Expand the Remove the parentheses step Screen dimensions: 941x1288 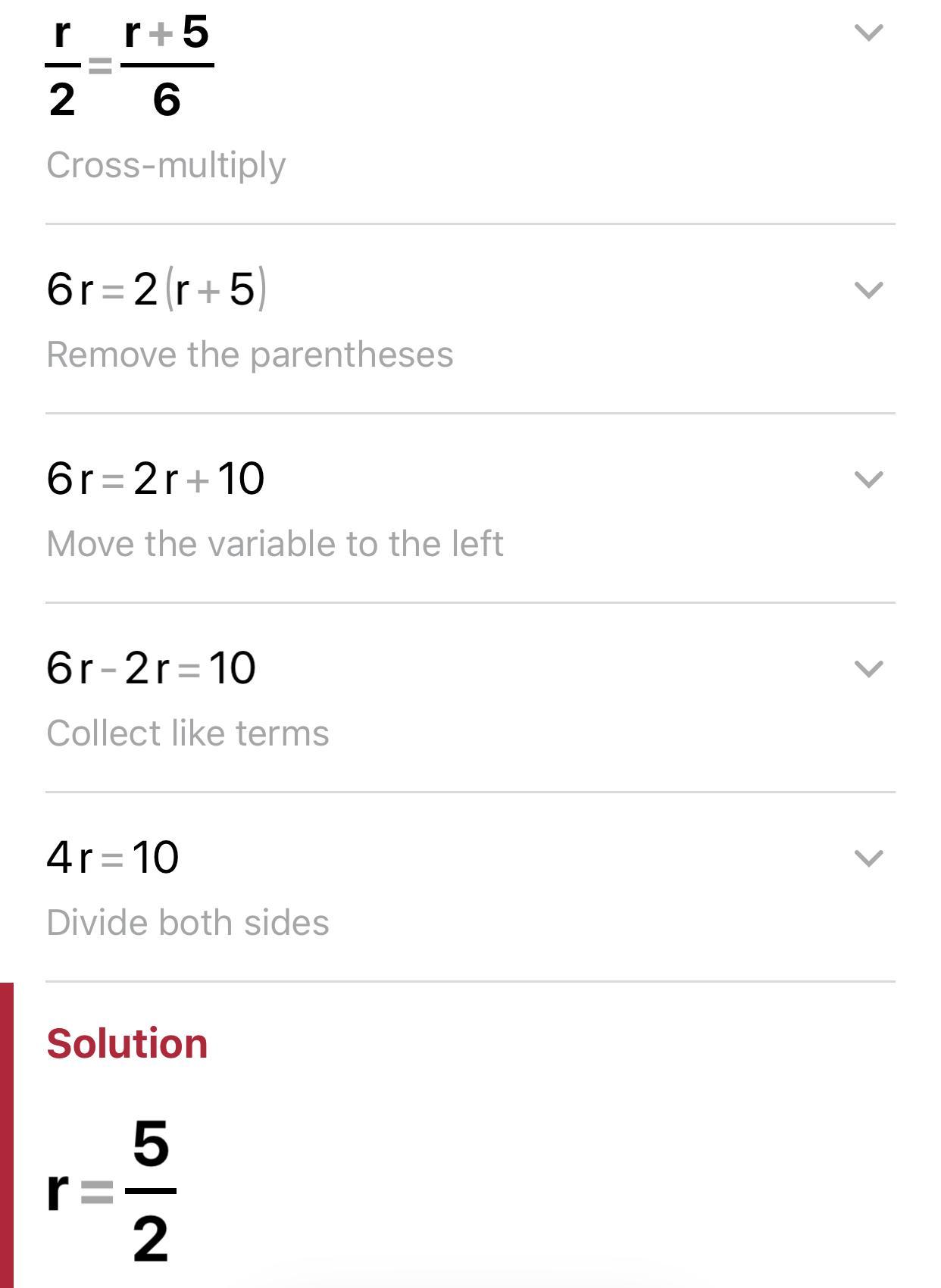click(x=868, y=290)
